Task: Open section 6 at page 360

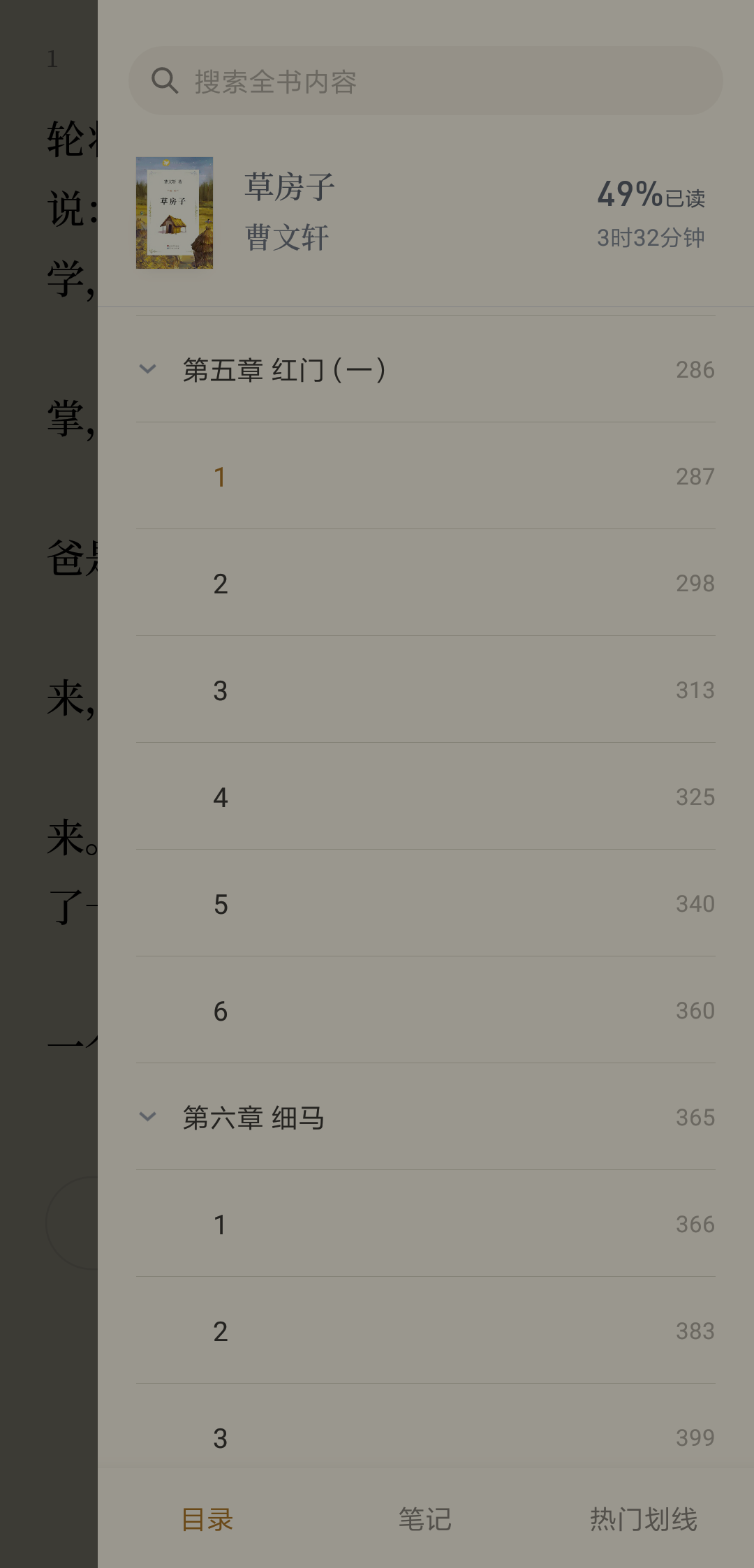Action: [424, 1011]
